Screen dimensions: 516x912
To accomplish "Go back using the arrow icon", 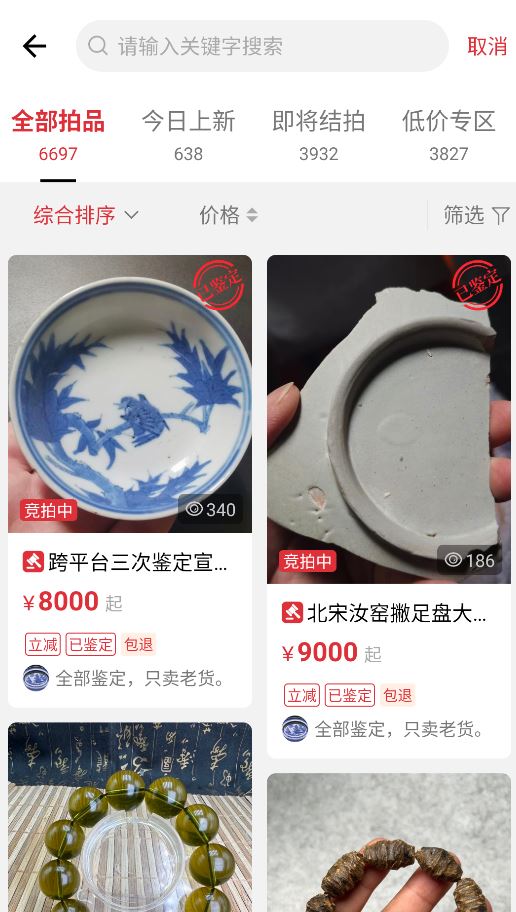I will click(34, 46).
